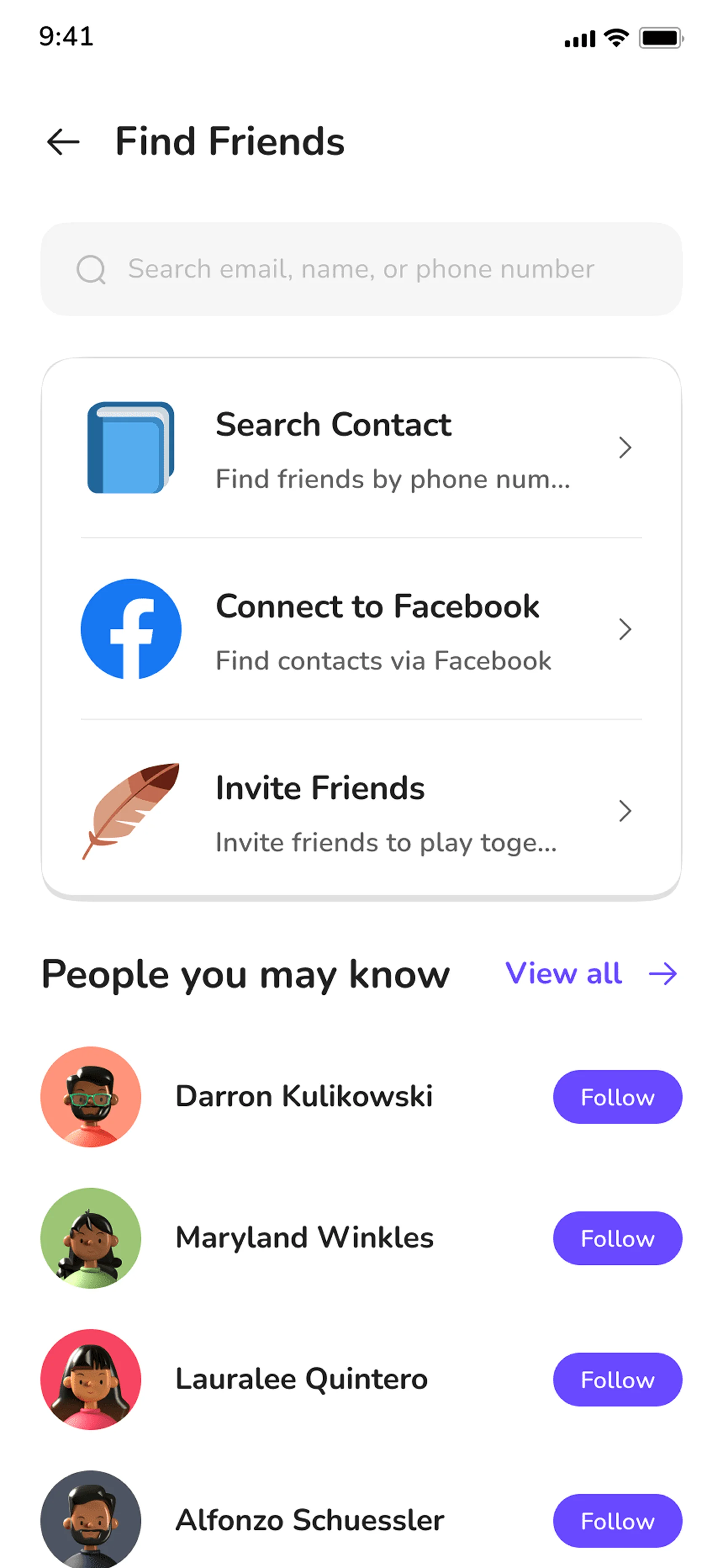Follow Lauralee Quintero
The height and width of the screenshot is (1568, 723).
click(x=617, y=1379)
